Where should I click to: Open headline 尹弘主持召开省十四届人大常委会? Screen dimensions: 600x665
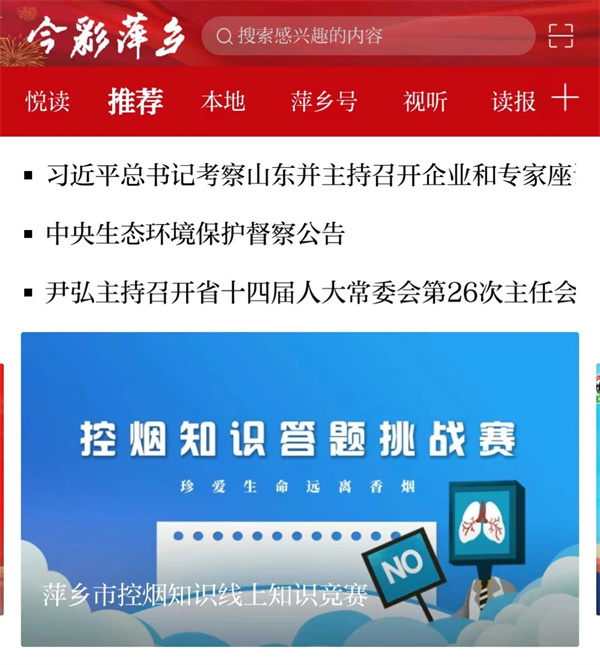[310, 293]
